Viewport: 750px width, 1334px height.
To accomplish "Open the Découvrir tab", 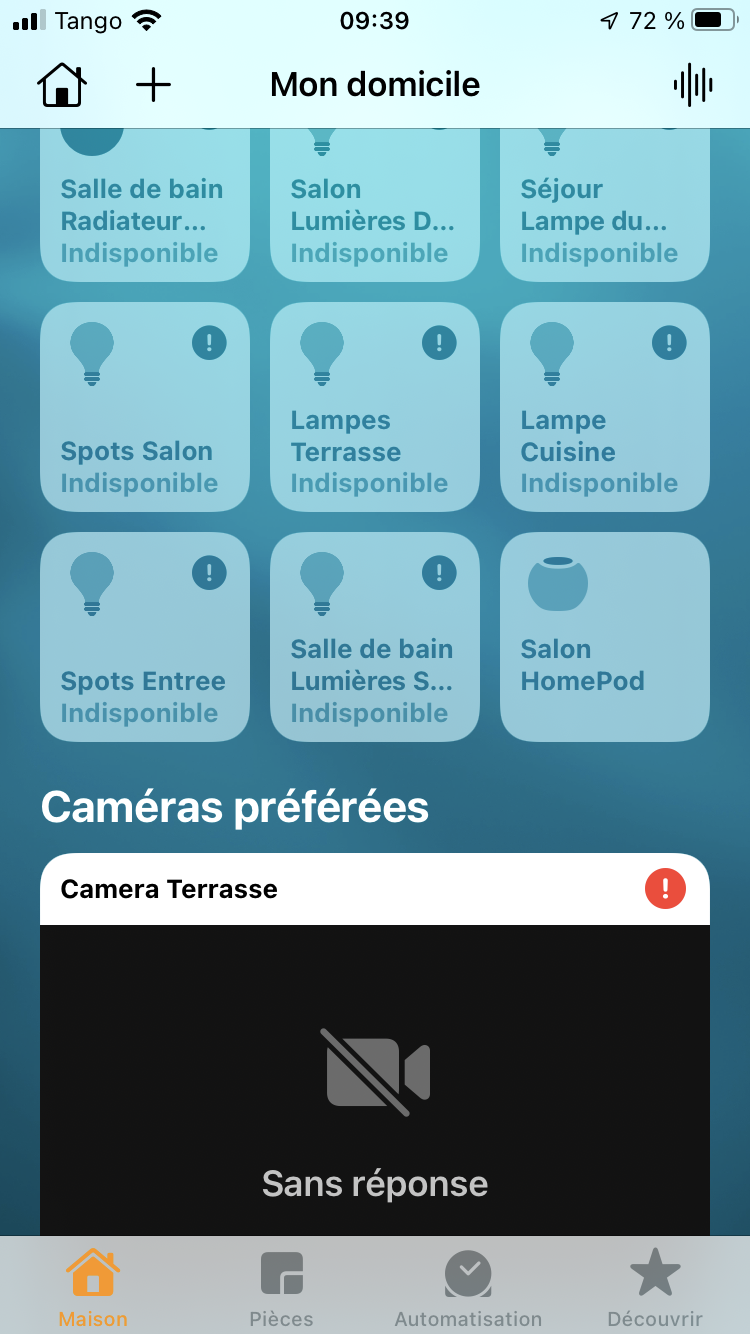I will click(655, 1288).
